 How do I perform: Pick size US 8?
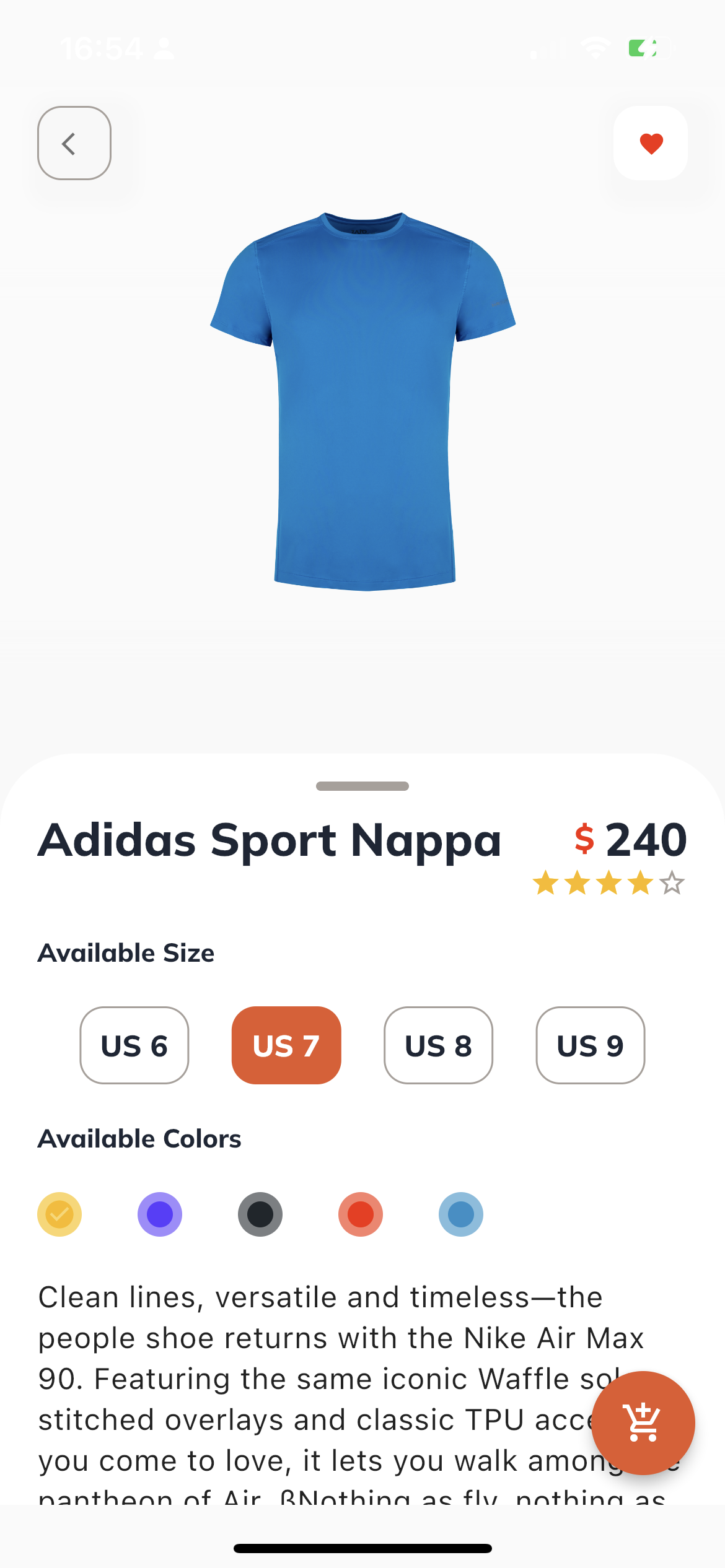[438, 1045]
